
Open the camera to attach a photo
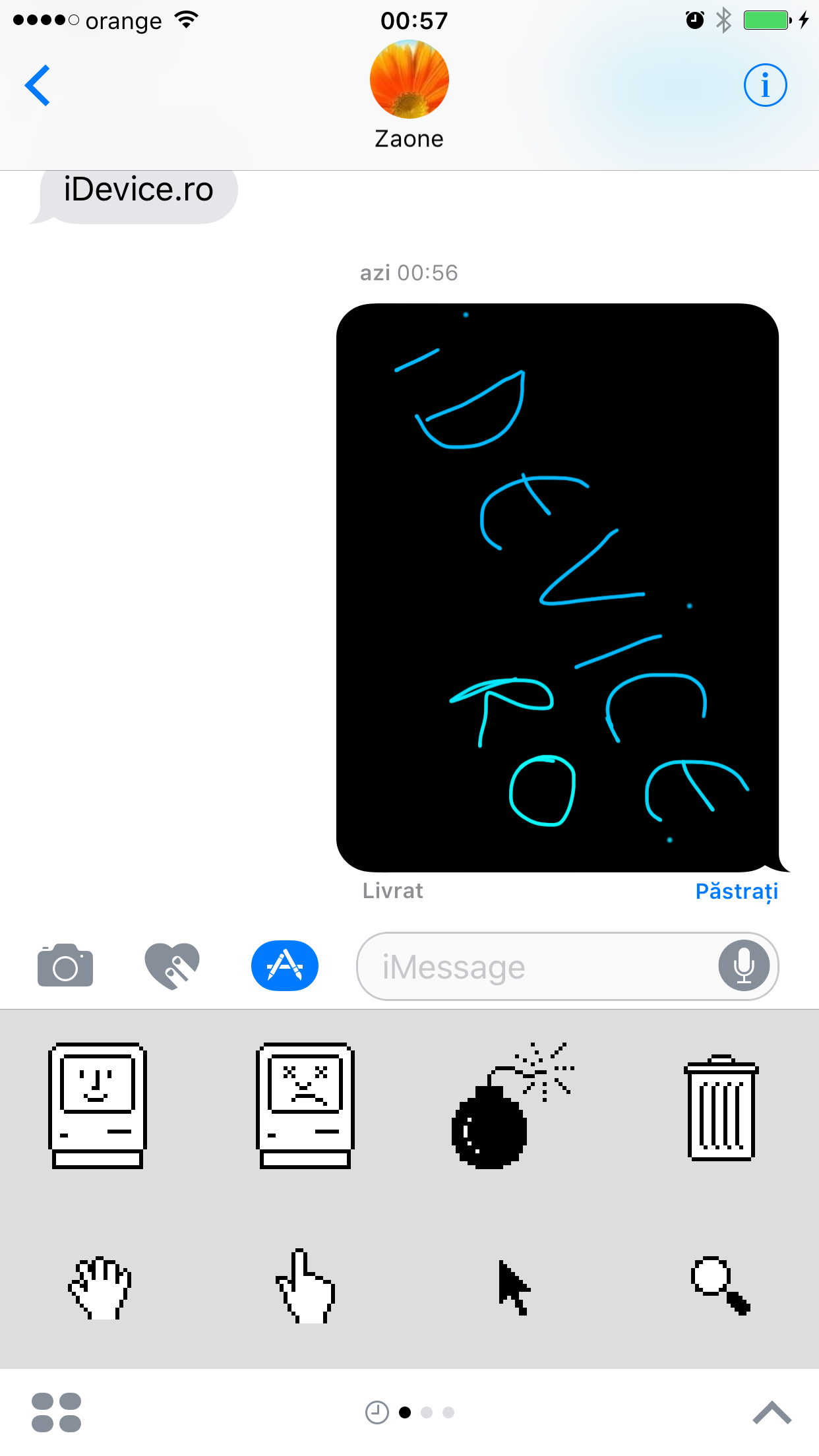tap(65, 965)
